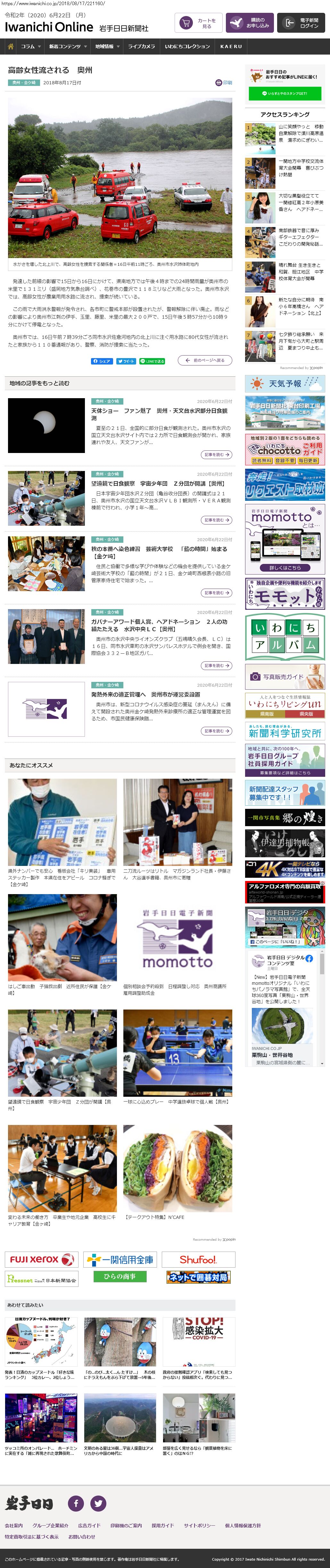Open the KAERU navigation item
Image resolution: width=330 pixels, height=1568 pixels.
pyautogui.click(x=231, y=46)
